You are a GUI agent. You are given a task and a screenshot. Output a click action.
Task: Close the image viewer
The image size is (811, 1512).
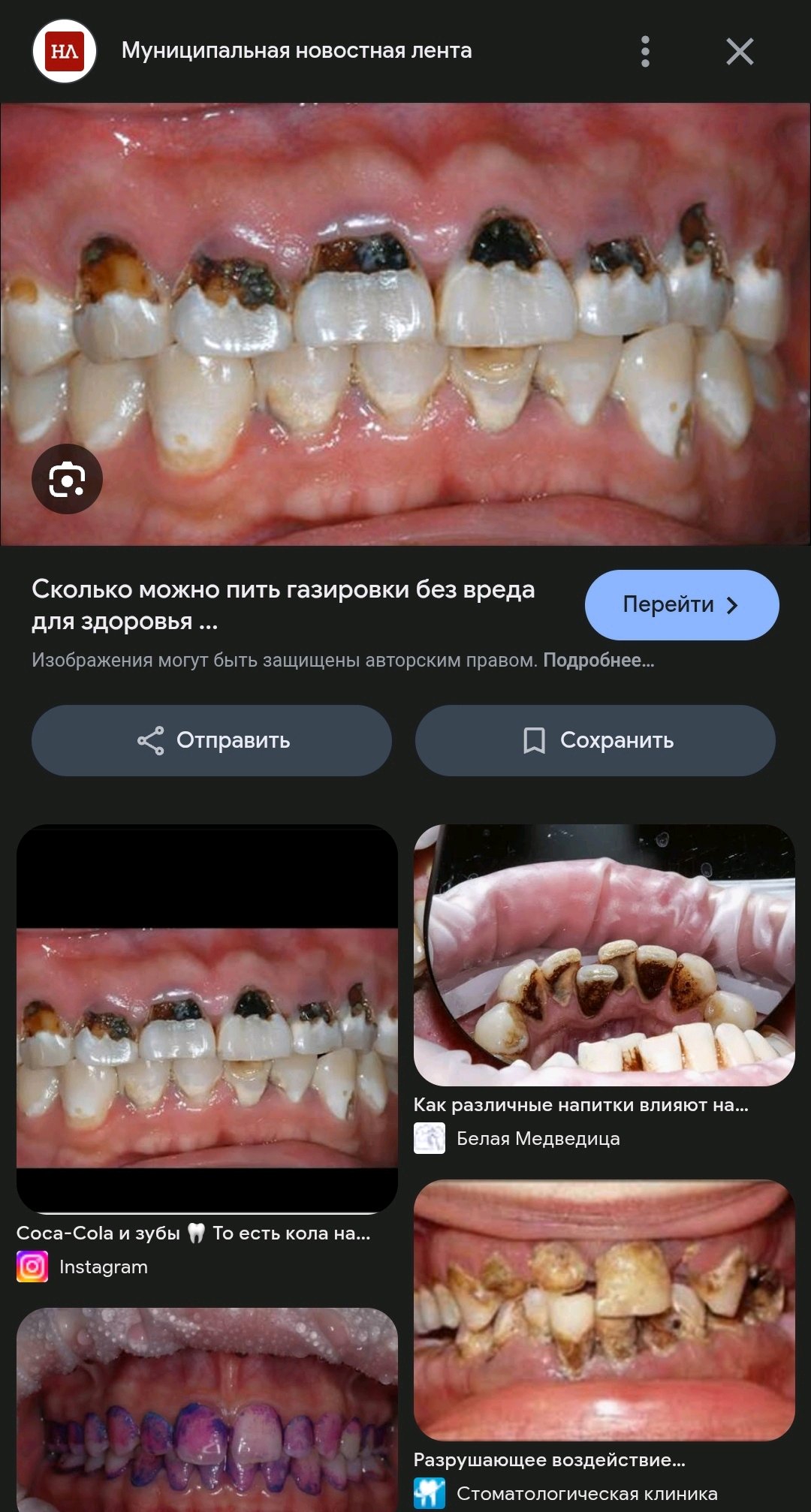tap(740, 52)
